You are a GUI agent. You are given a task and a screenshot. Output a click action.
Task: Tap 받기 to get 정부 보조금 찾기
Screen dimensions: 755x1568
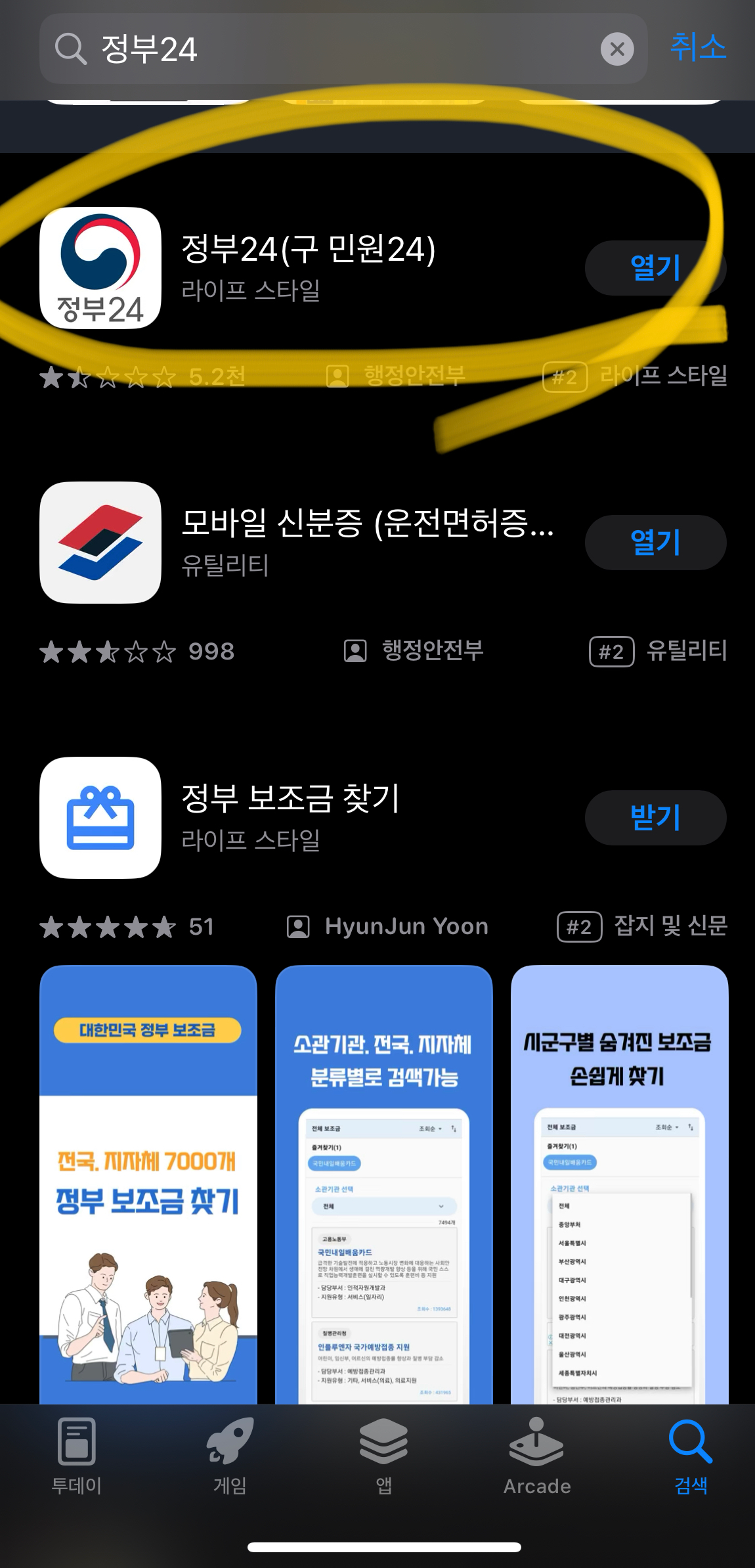coord(655,818)
